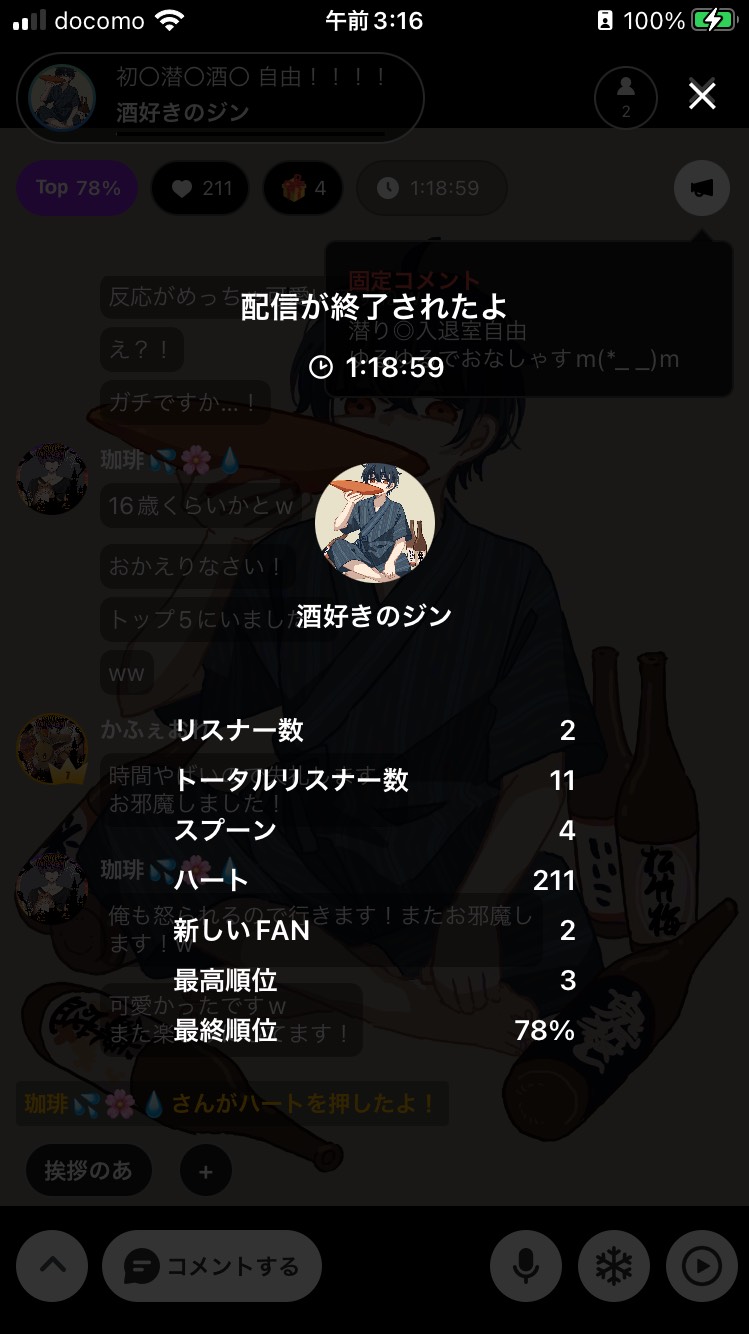Tap the snowflake effect button

pyautogui.click(x=613, y=1266)
